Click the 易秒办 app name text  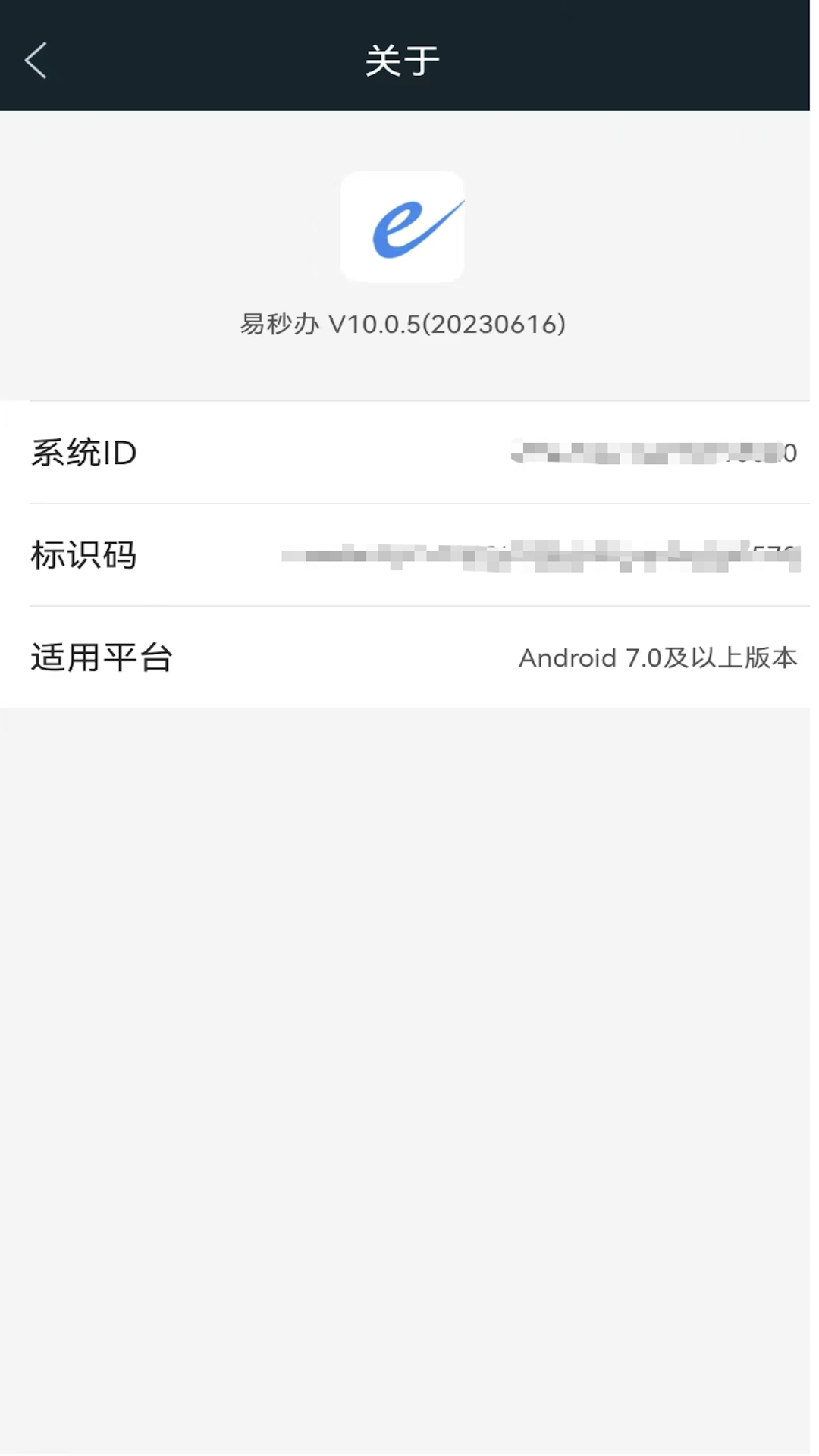(279, 324)
